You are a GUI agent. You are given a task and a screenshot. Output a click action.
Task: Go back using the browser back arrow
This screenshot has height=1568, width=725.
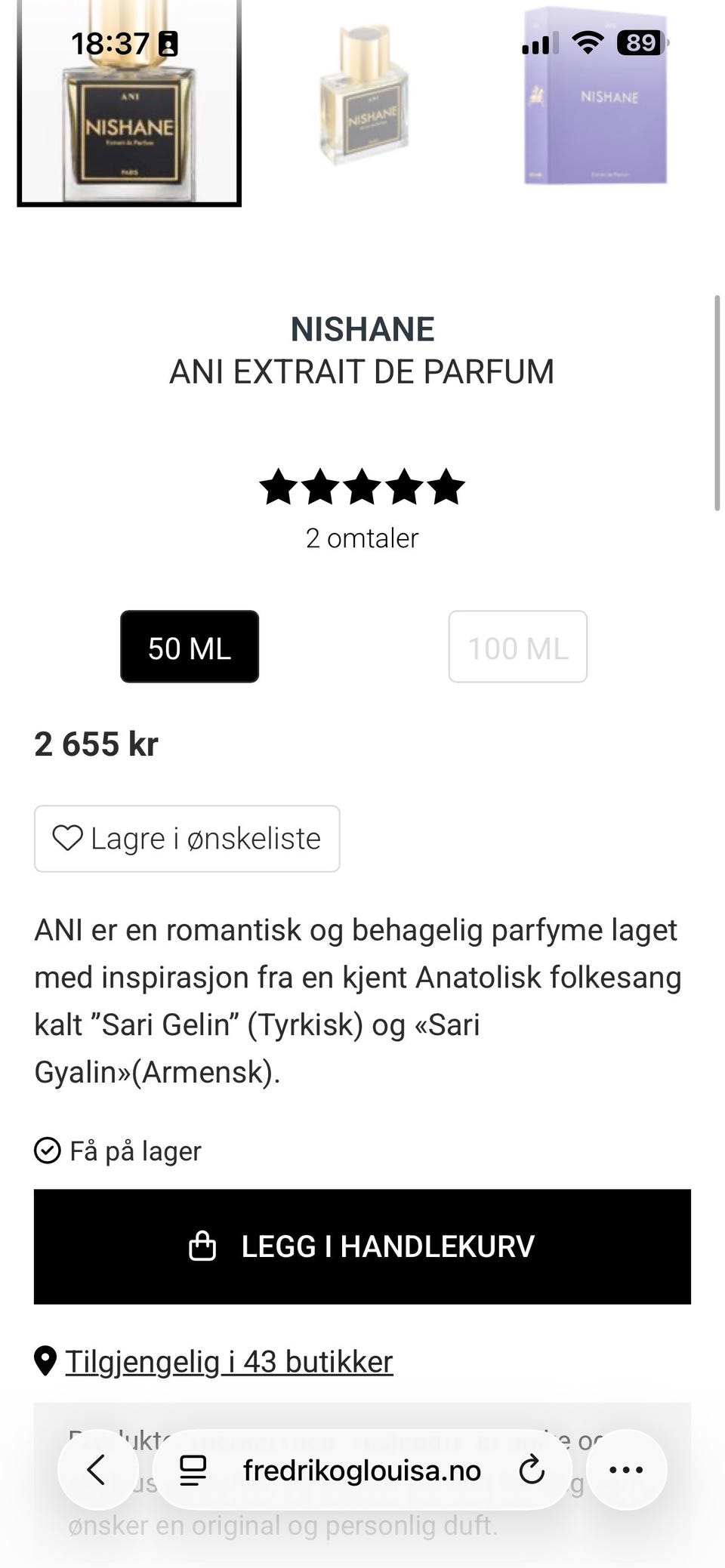(x=97, y=1469)
